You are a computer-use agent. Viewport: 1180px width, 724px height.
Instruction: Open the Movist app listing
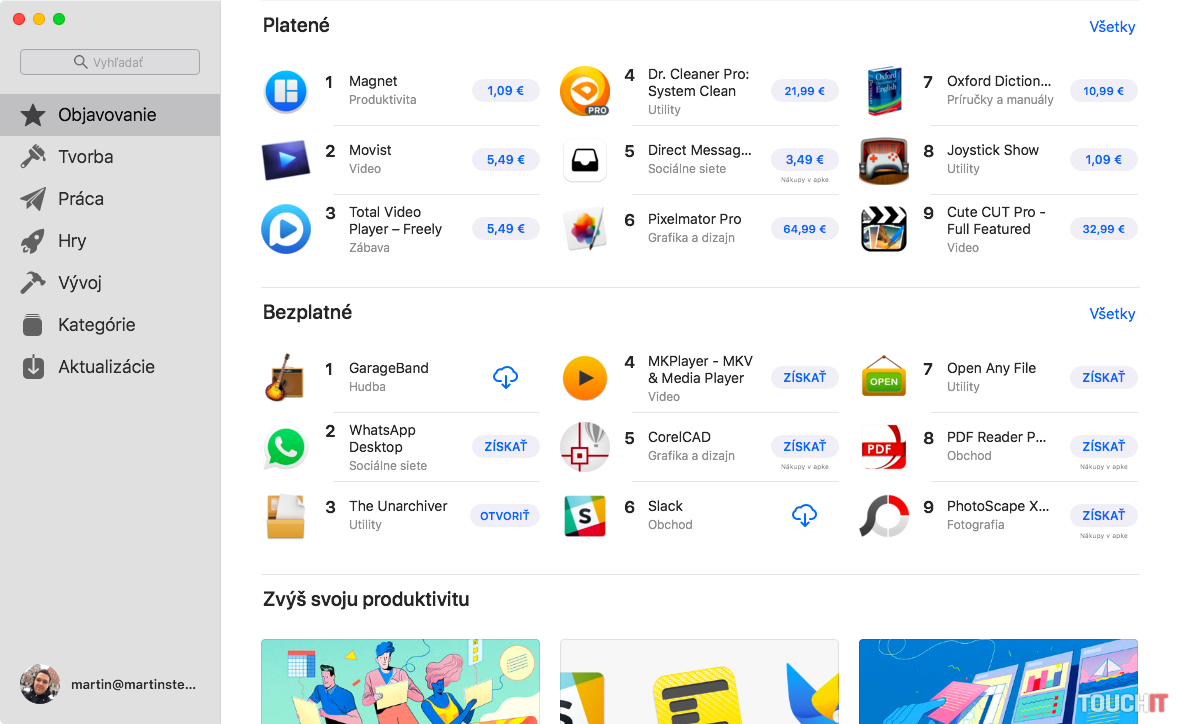click(x=370, y=150)
